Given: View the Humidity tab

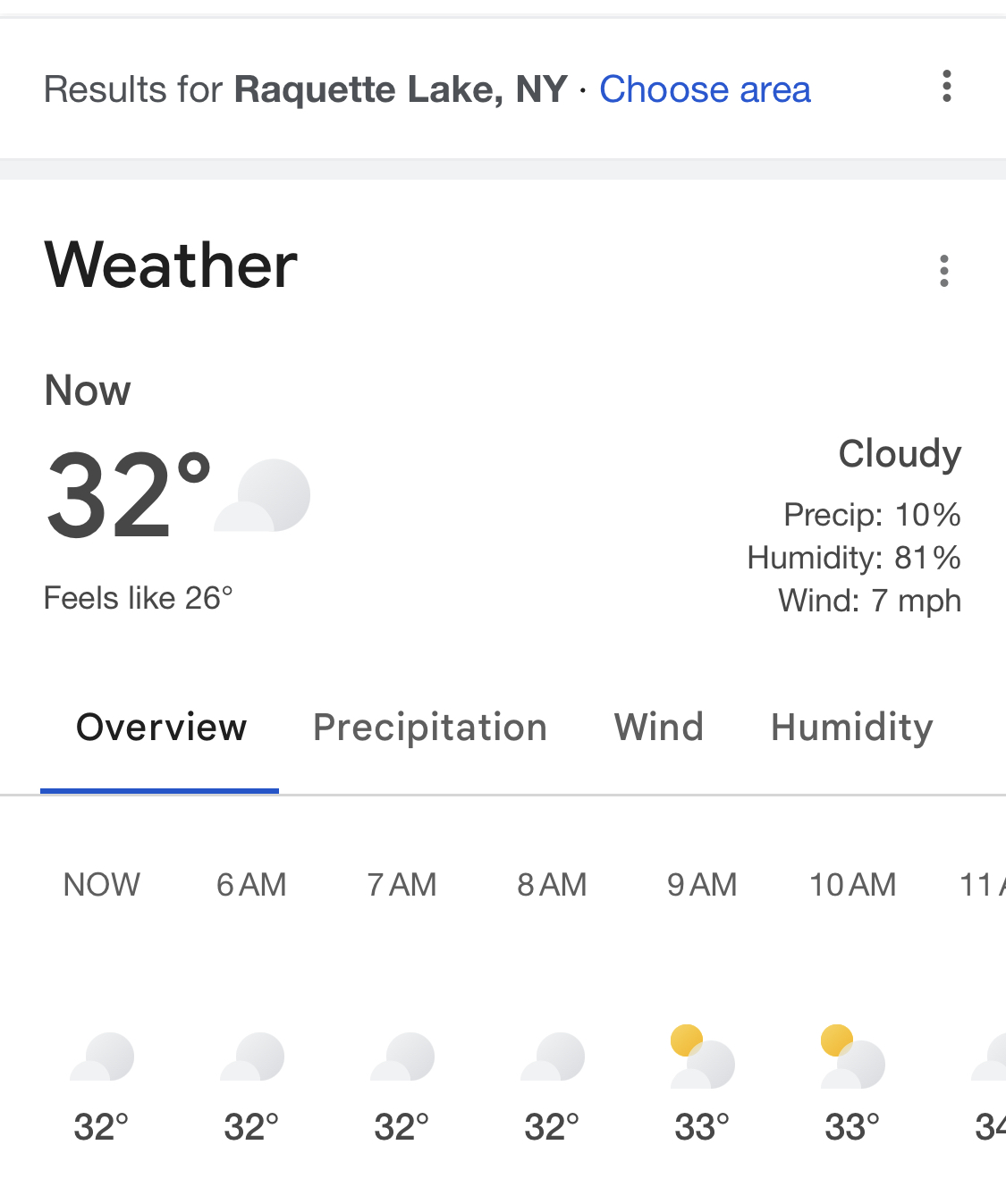Looking at the screenshot, I should [851, 728].
